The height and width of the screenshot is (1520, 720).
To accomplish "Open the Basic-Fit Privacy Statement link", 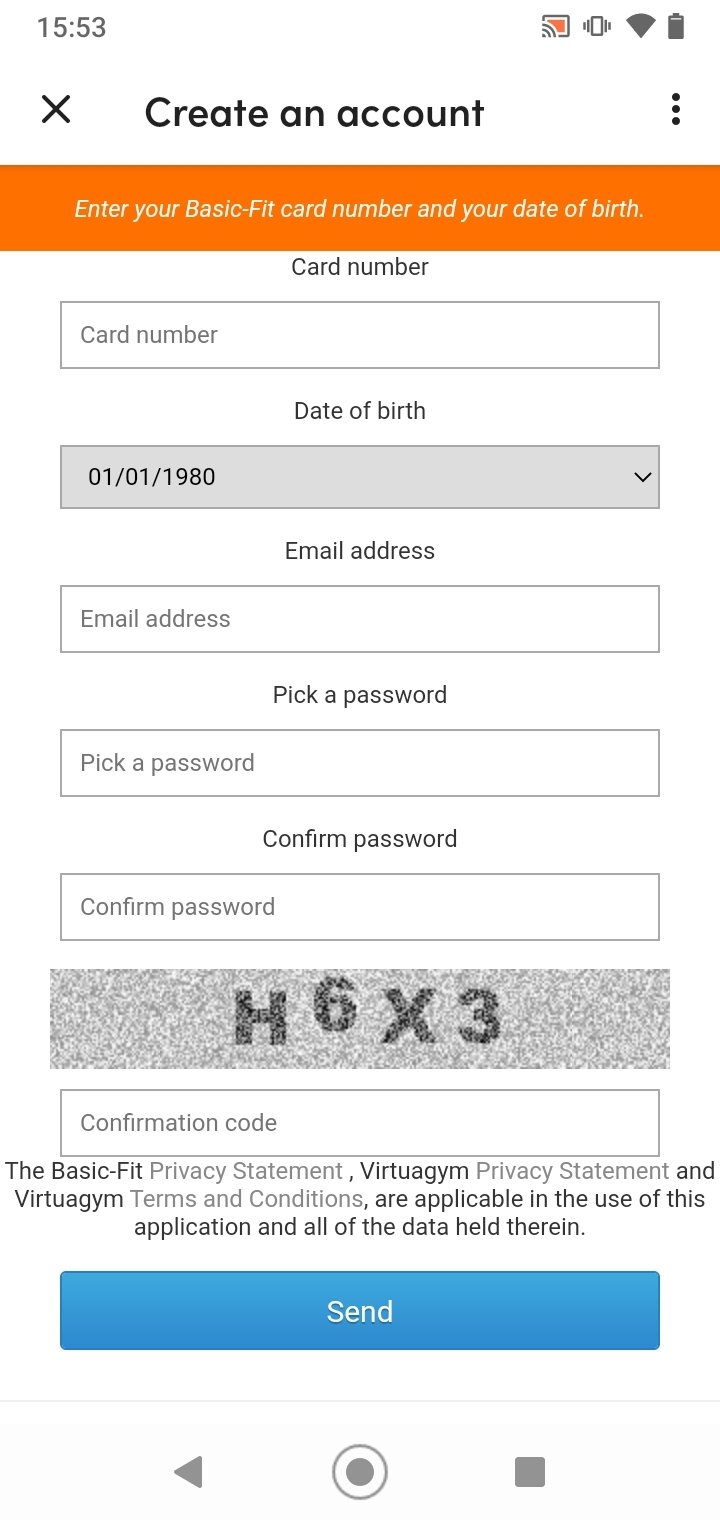I will [x=246, y=1171].
